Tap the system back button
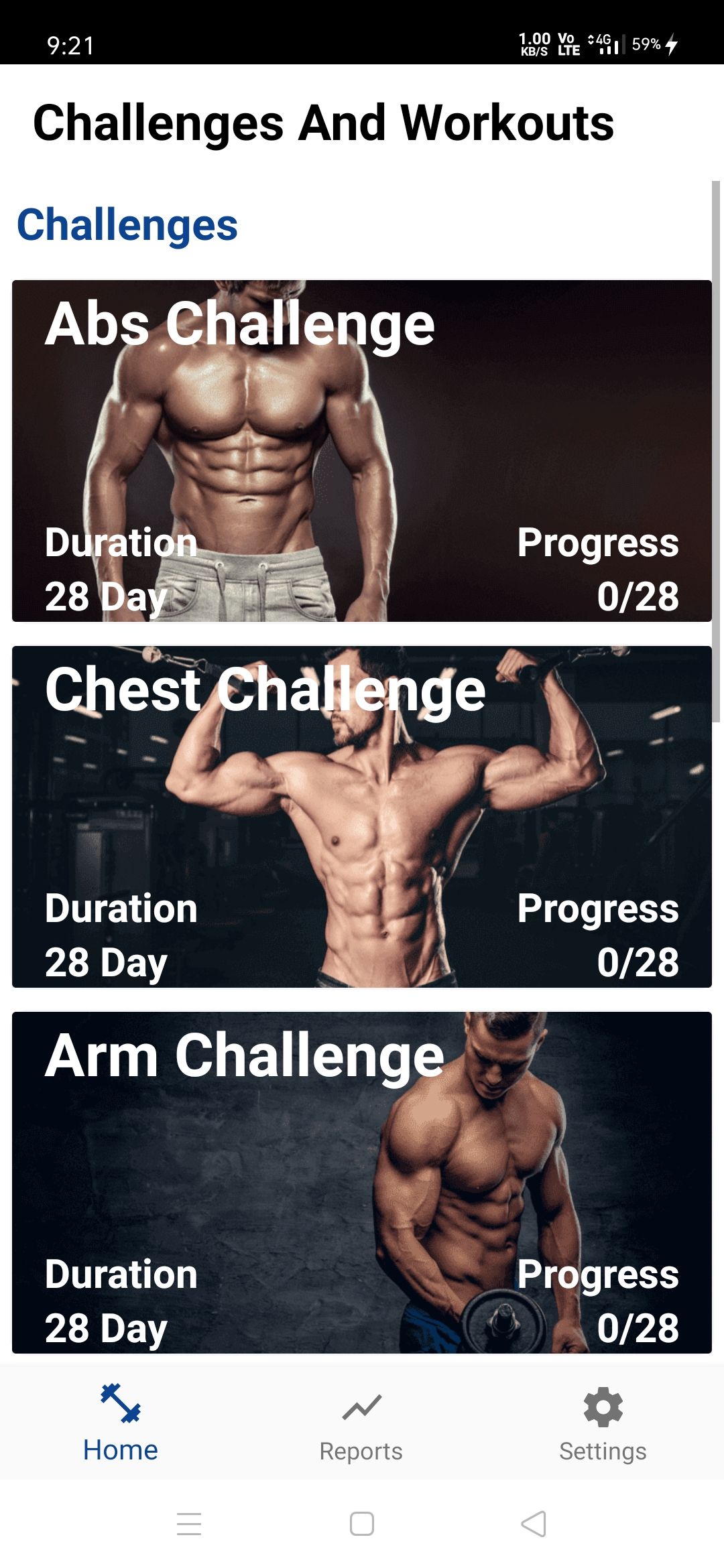Image resolution: width=724 pixels, height=1568 pixels. [x=534, y=1524]
